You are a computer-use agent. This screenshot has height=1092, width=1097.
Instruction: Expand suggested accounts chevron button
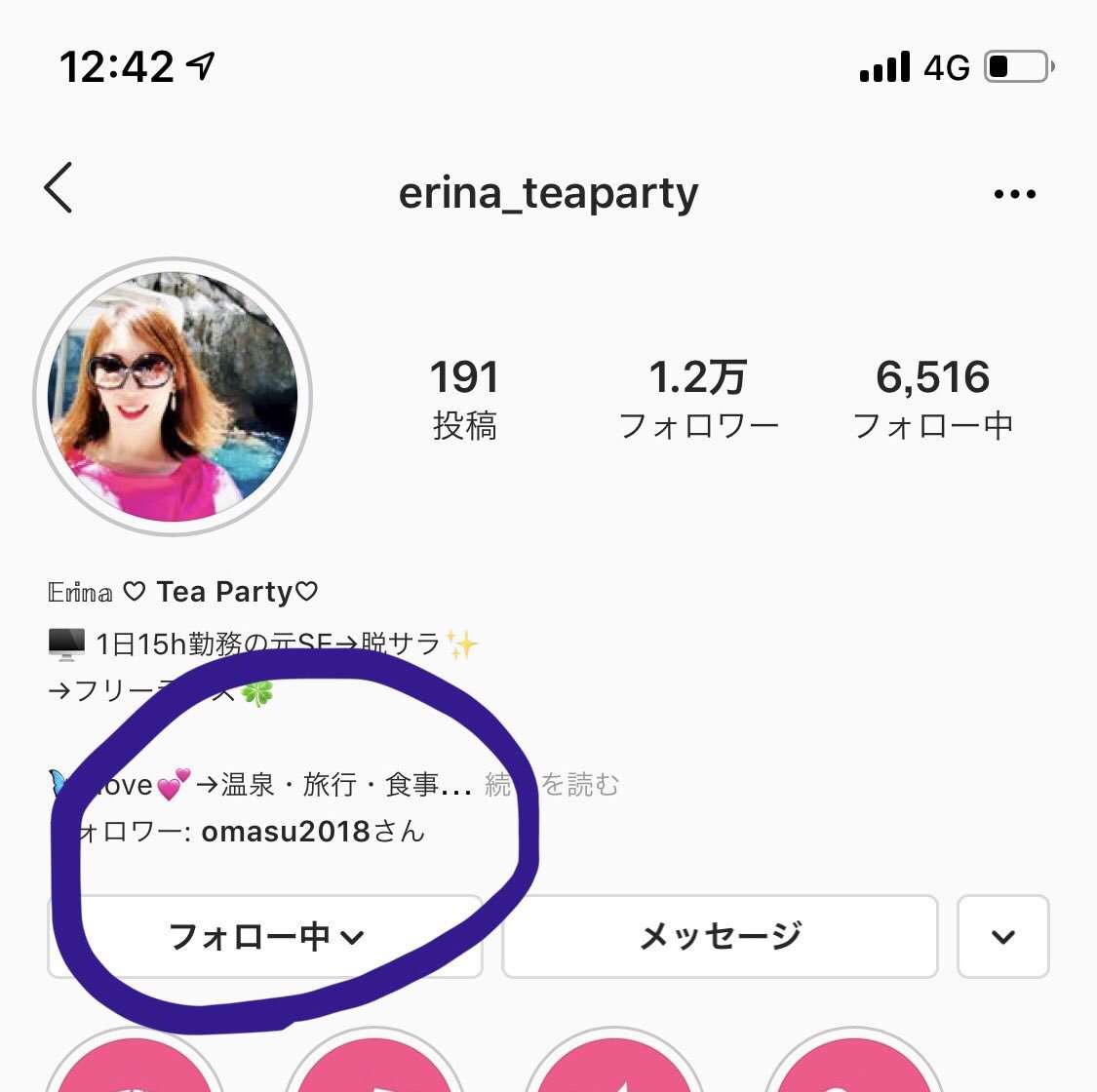click(1002, 936)
